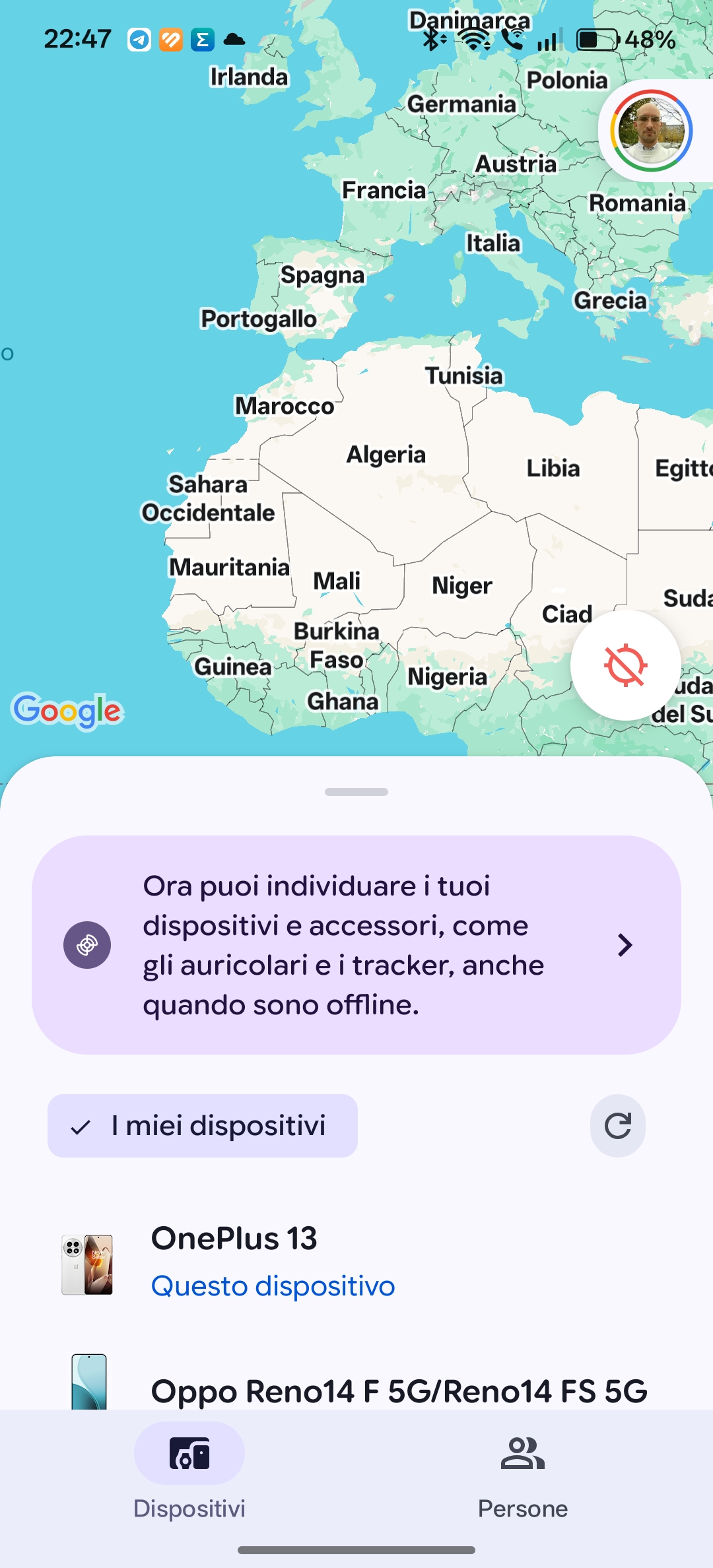Tap the location-off crosshair button
The width and height of the screenshot is (713, 1568).
tap(625, 665)
